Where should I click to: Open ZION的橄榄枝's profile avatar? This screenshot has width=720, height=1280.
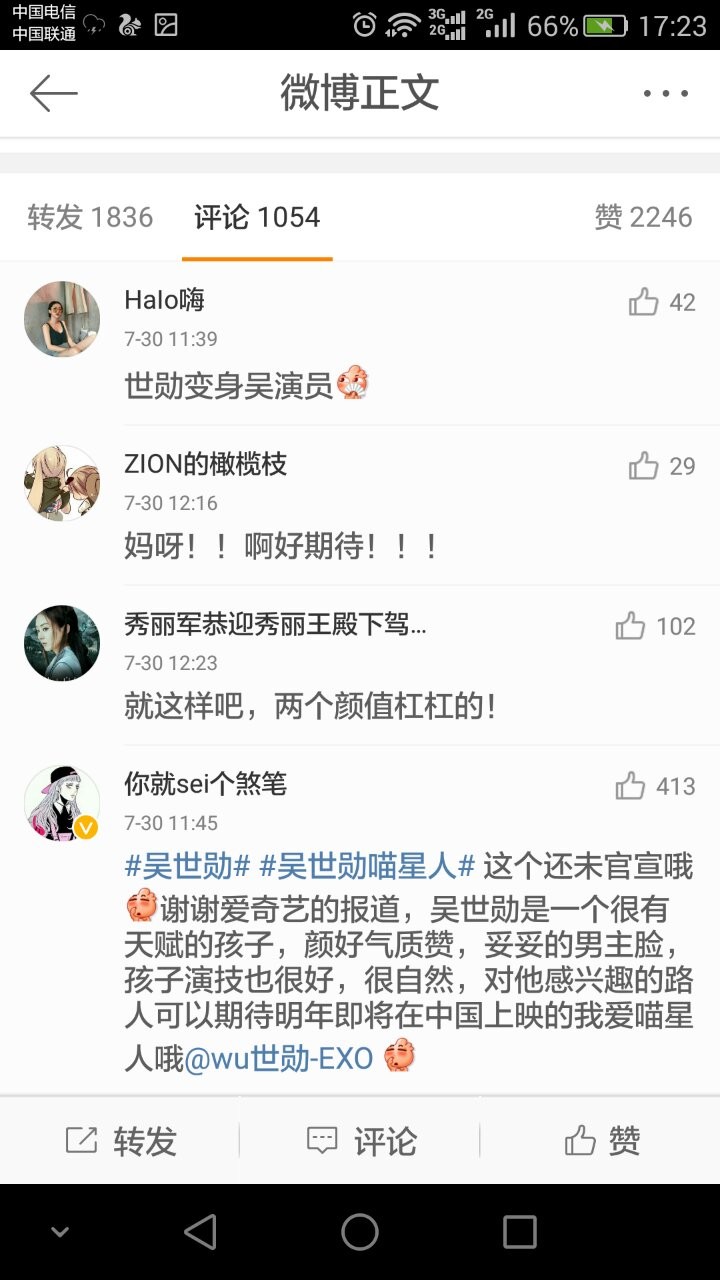click(x=62, y=483)
